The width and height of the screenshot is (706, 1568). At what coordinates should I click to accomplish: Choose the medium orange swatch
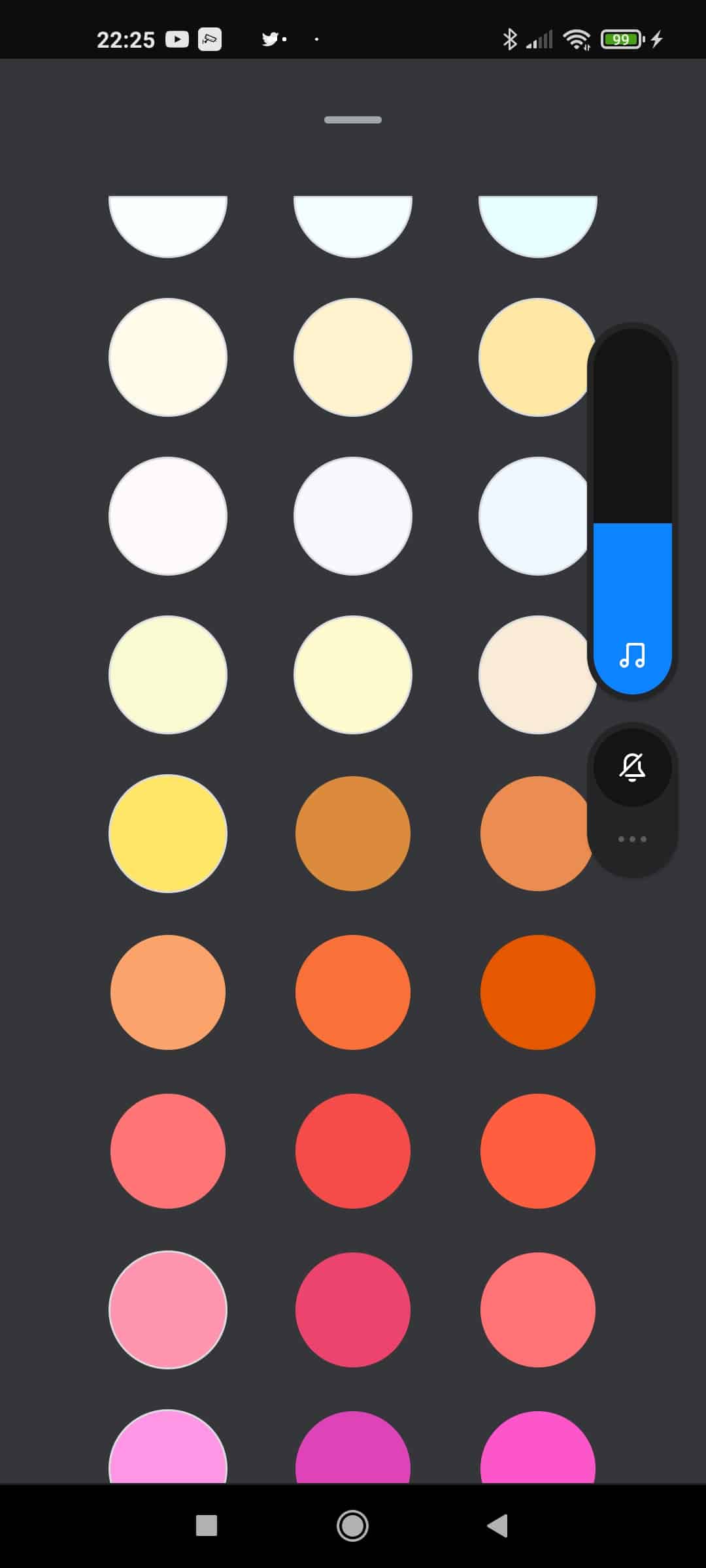click(x=353, y=992)
